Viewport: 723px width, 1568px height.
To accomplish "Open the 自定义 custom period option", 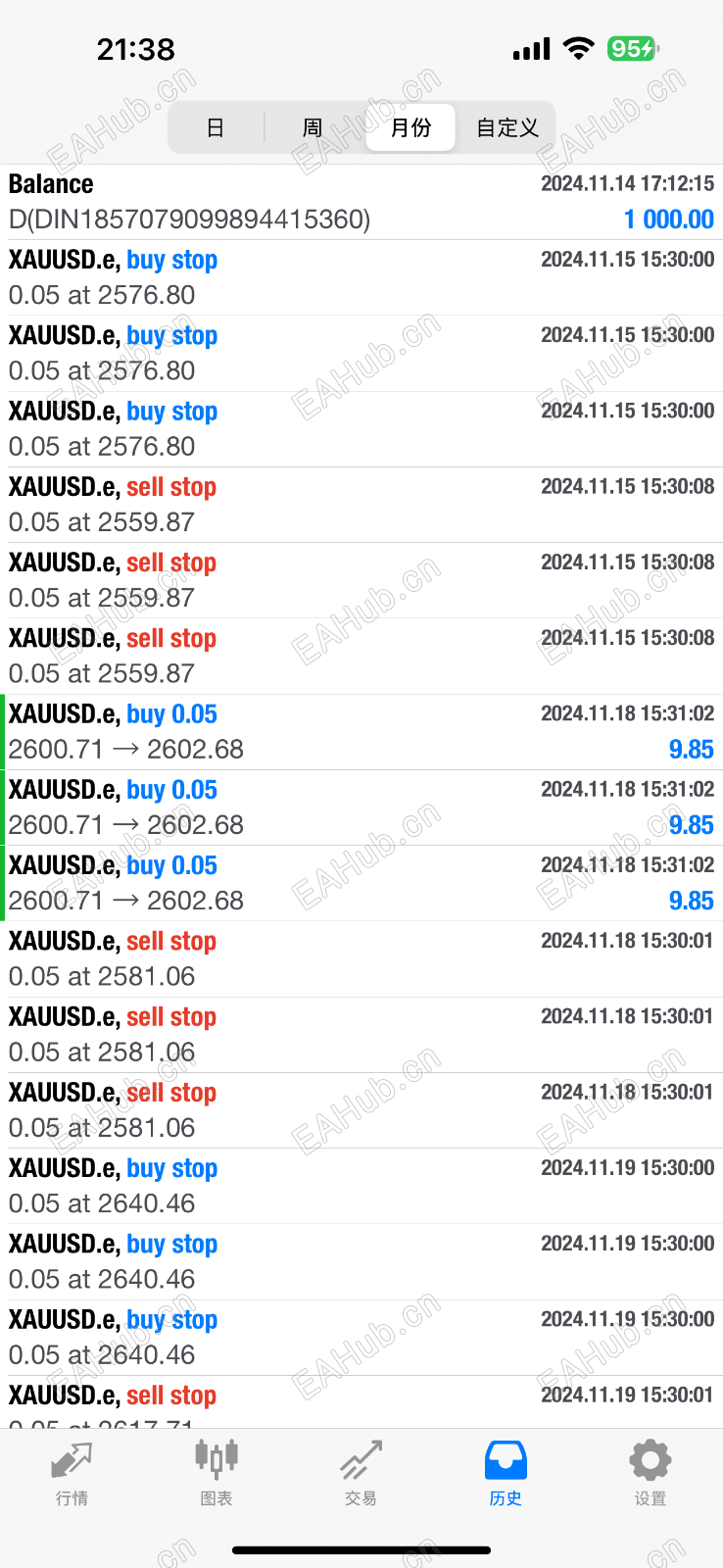I will pyautogui.click(x=506, y=127).
